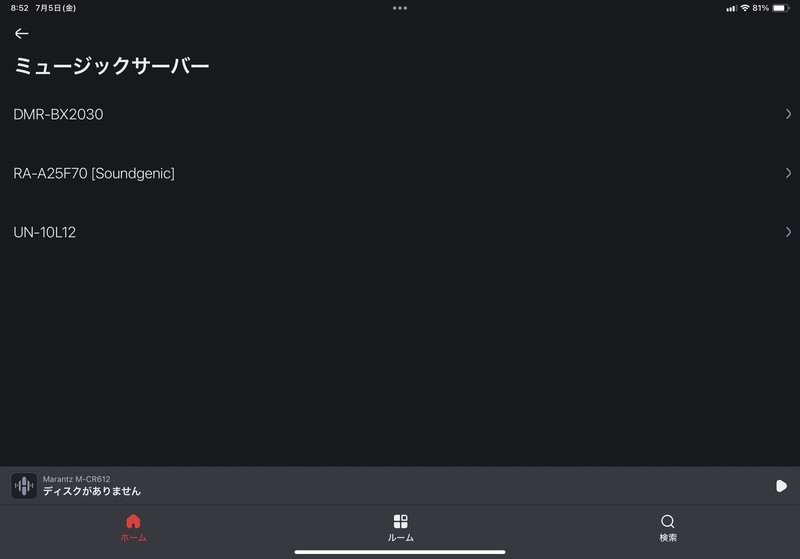Open the DMR-BX2030 music server
800x559 pixels.
coord(400,115)
